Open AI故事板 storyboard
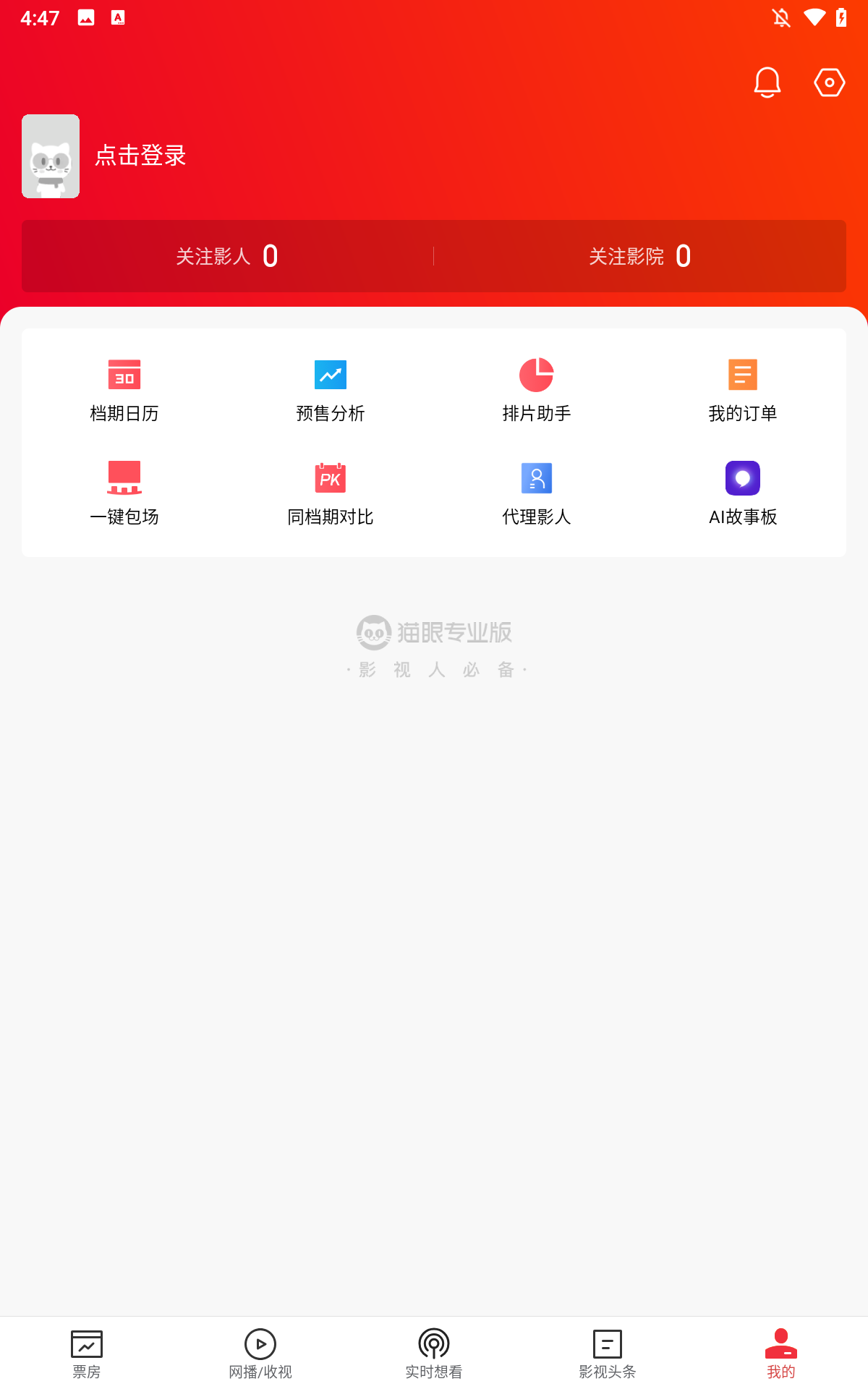This screenshot has height=1389, width=868. coord(743,494)
